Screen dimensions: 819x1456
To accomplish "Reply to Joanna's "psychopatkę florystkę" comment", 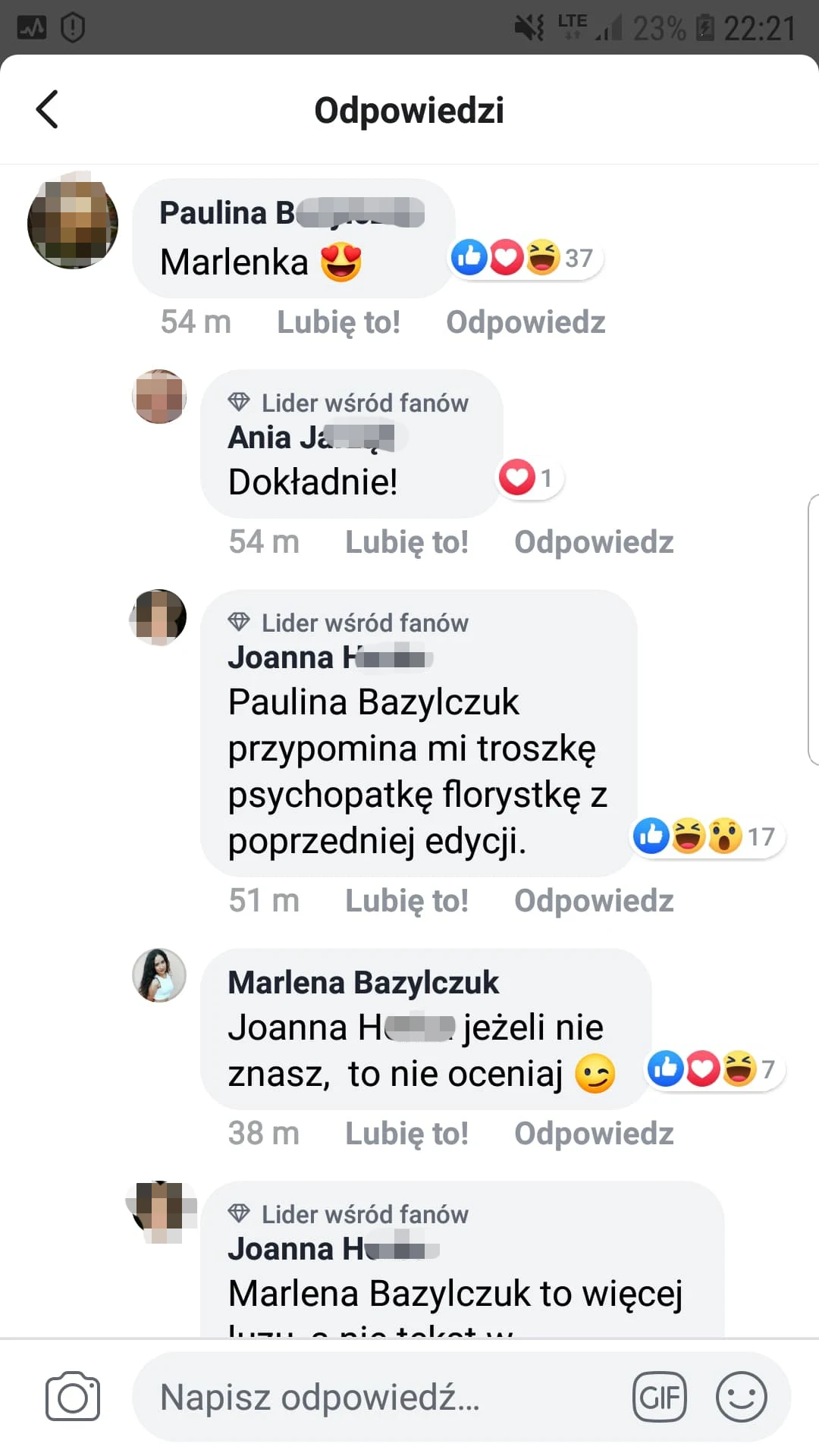I will [x=594, y=901].
